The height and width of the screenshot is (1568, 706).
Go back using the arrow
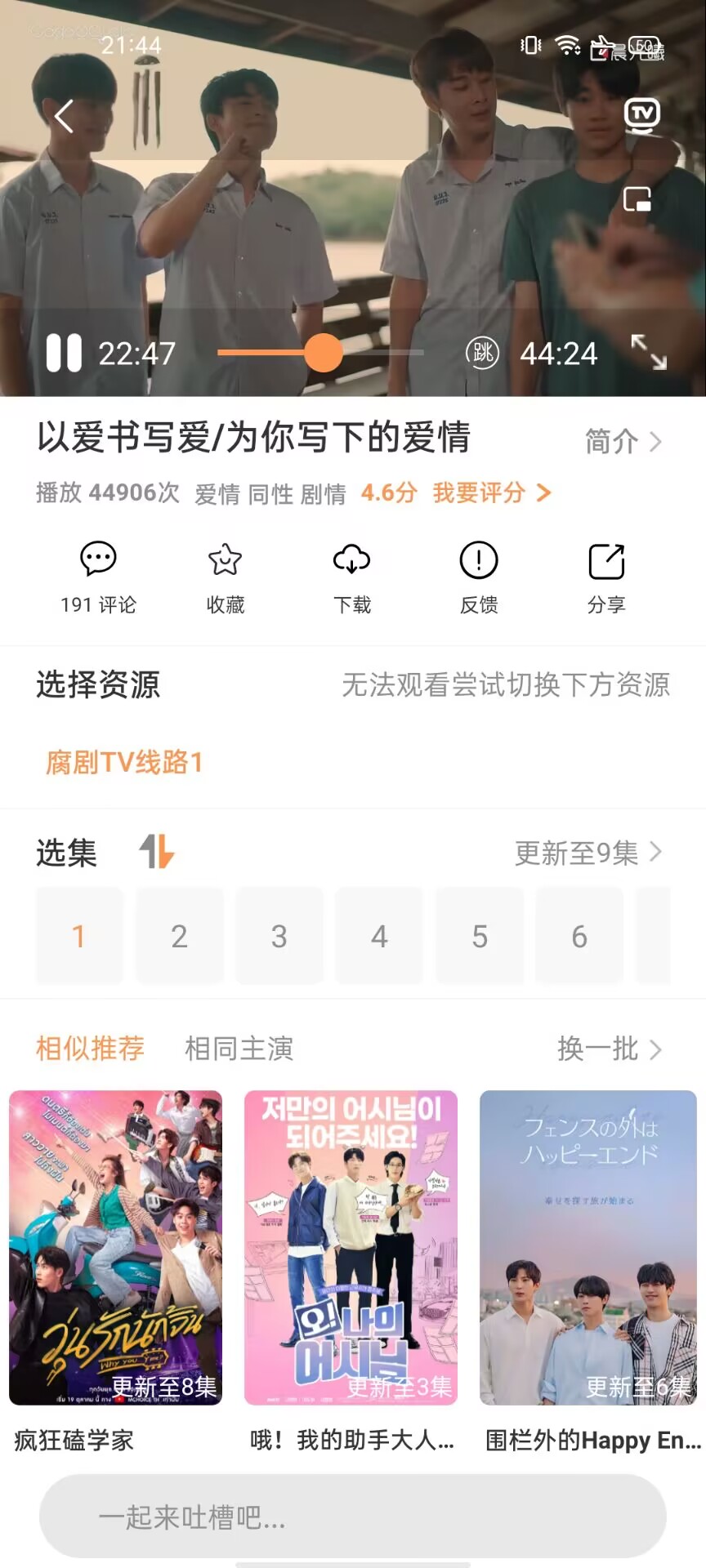[x=65, y=117]
